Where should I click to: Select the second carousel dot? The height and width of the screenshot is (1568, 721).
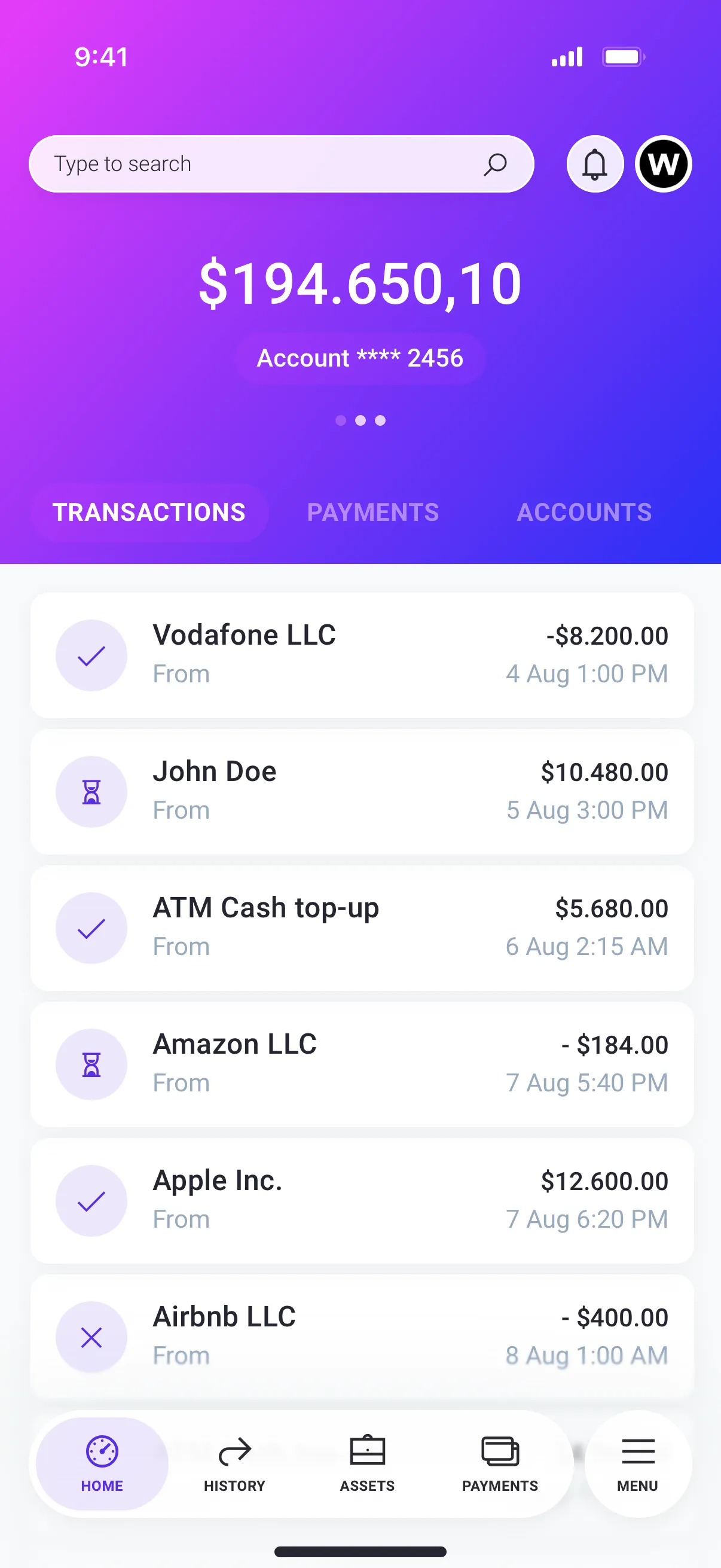[x=360, y=420]
